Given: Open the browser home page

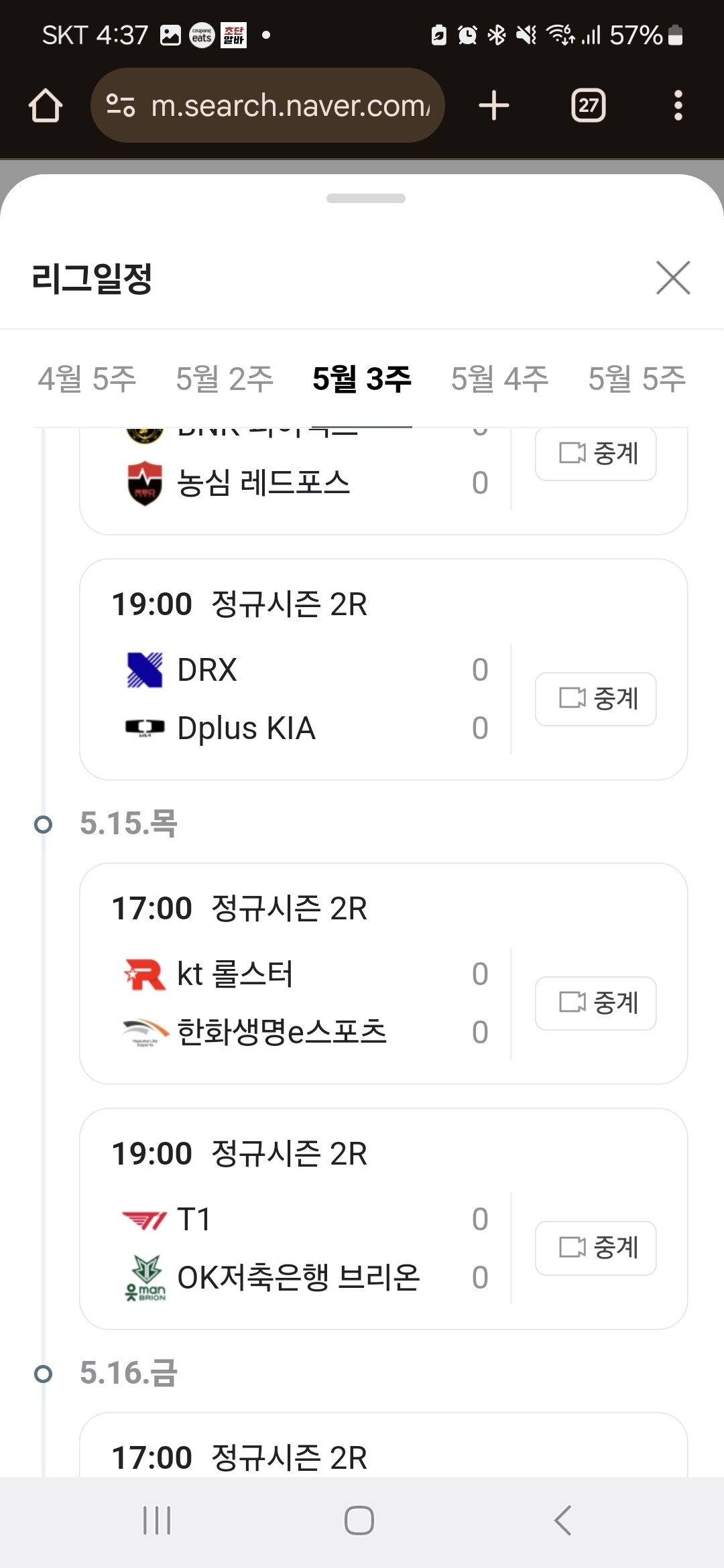Looking at the screenshot, I should tap(46, 106).
